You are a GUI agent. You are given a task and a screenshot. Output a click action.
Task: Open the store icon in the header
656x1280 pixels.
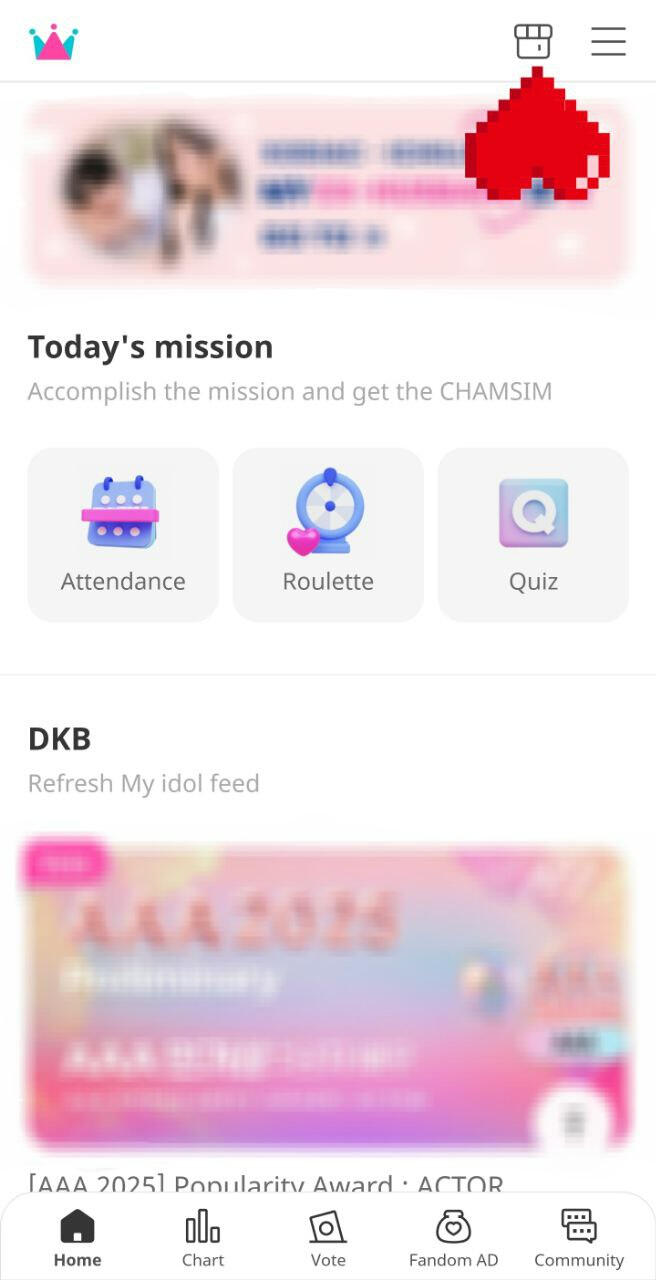[533, 42]
